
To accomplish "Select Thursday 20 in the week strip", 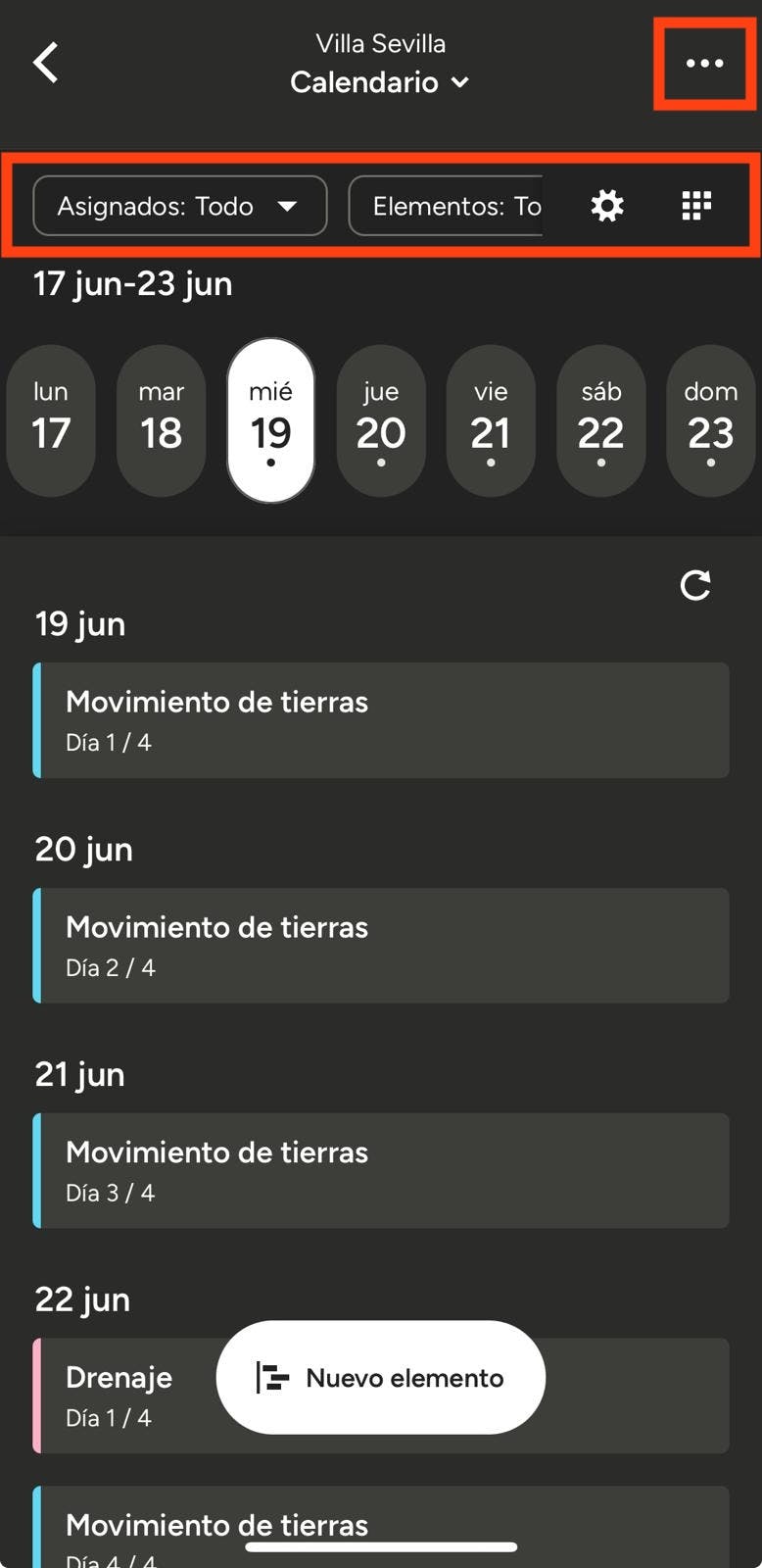I will 381,420.
